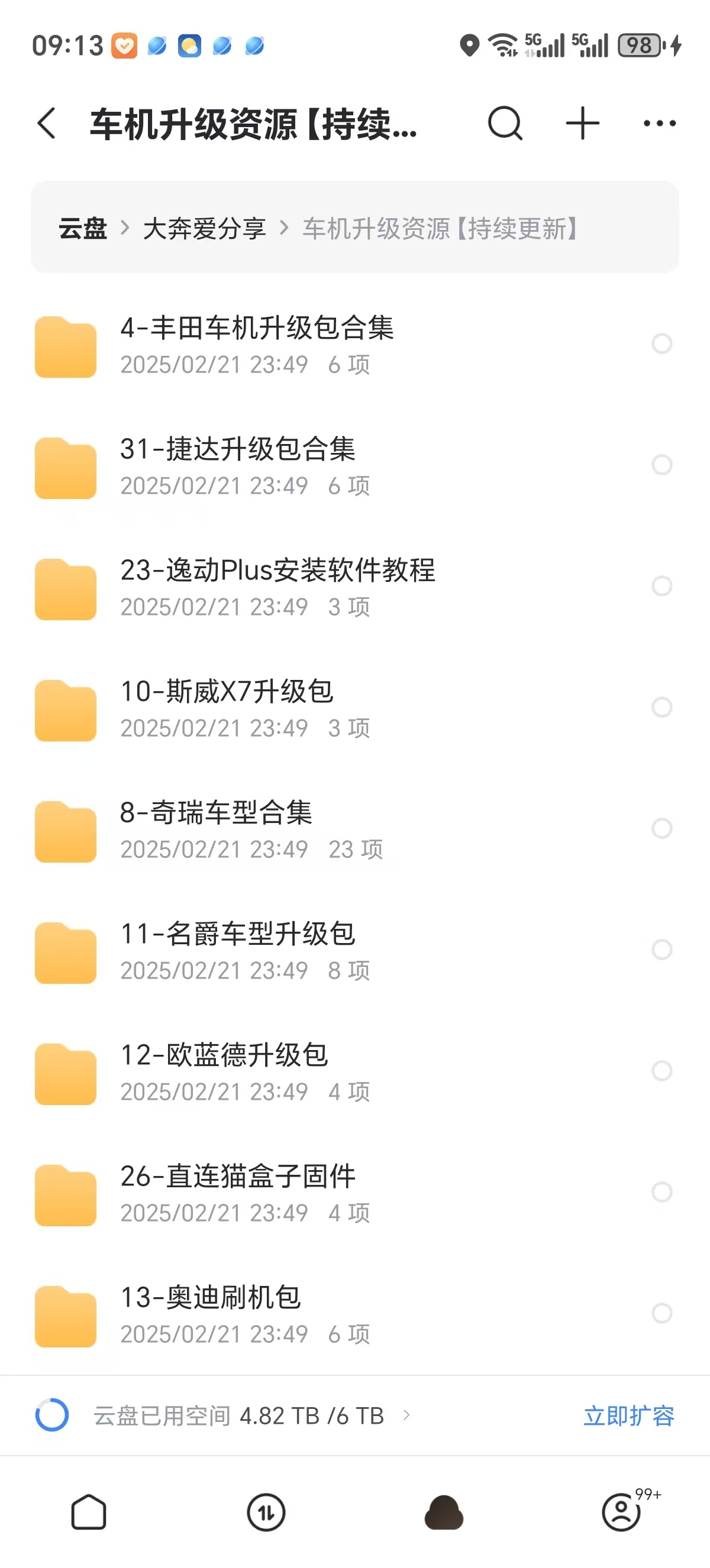The height and width of the screenshot is (1568, 710).
Task: Tap the back arrow in the top bar
Action: (x=46, y=122)
